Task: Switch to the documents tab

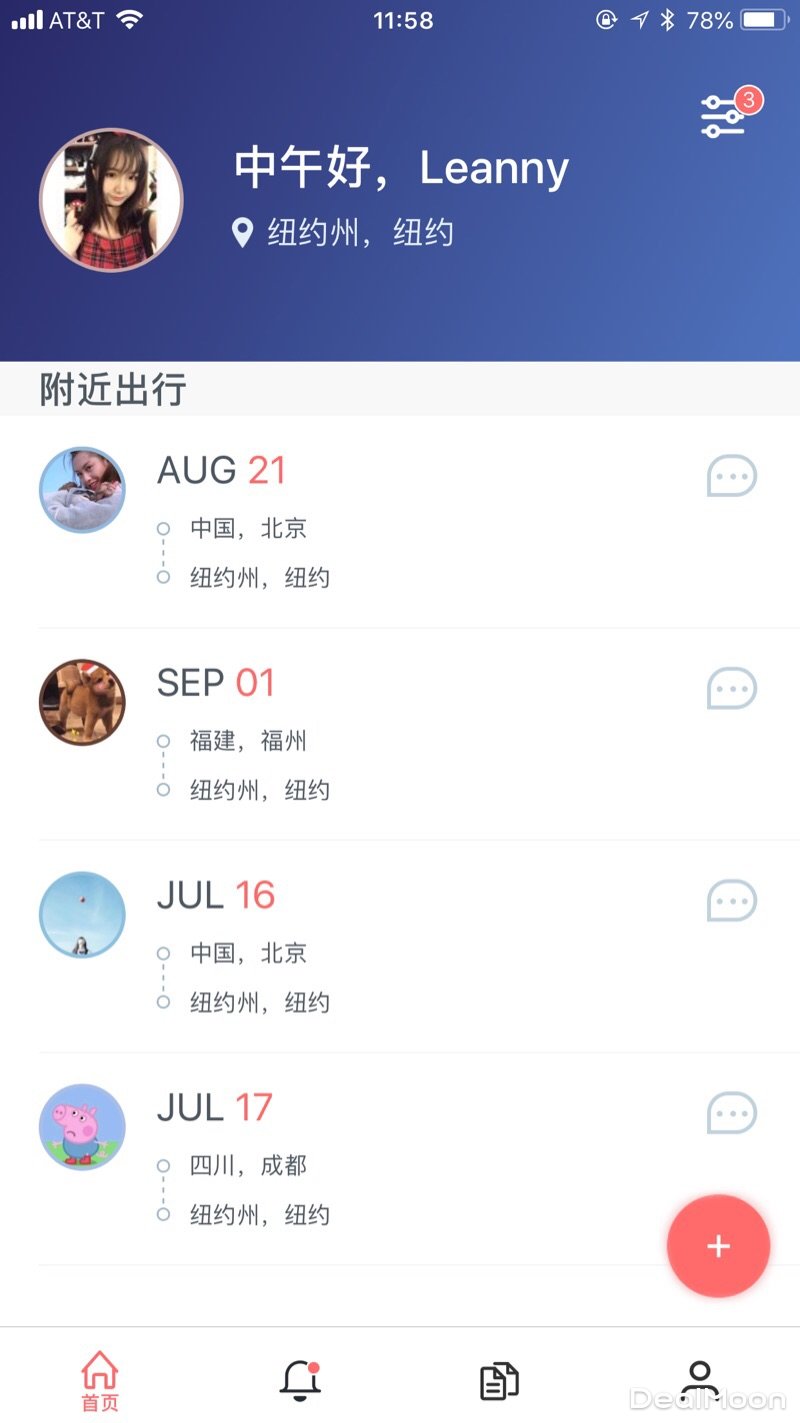Action: pyautogui.click(x=499, y=1381)
